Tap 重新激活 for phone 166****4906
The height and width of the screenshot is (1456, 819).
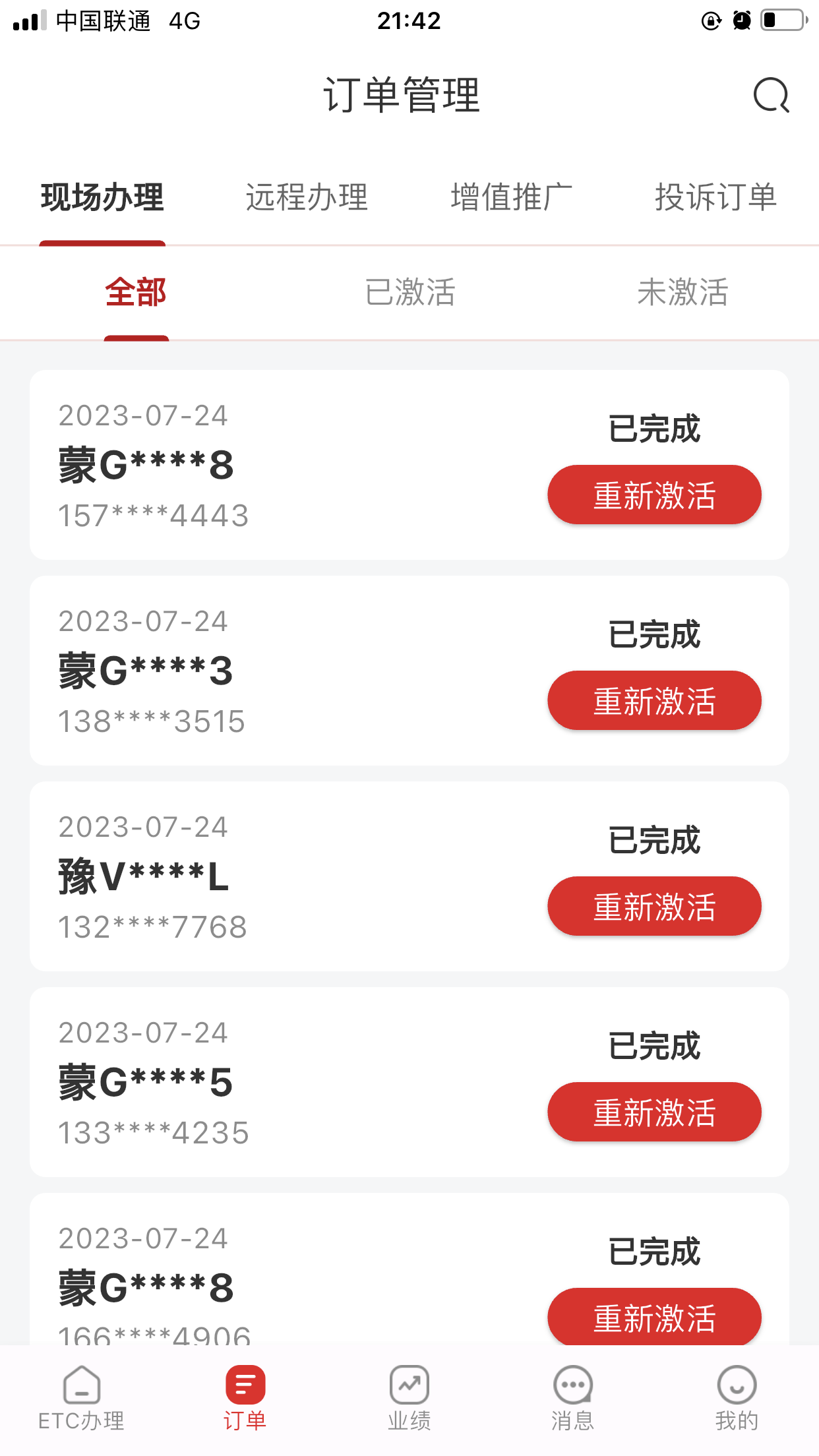[654, 1317]
